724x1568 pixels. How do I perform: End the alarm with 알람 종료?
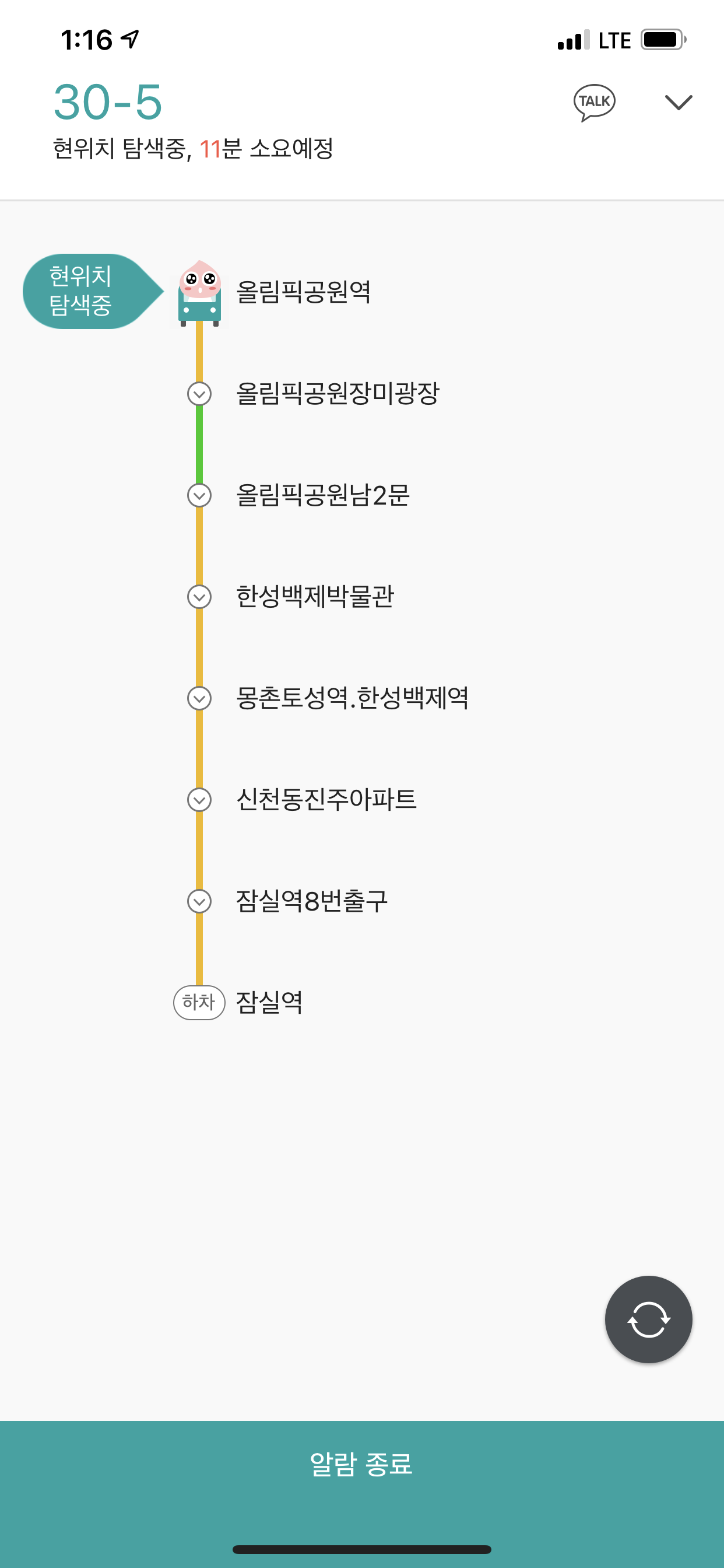(x=362, y=1464)
